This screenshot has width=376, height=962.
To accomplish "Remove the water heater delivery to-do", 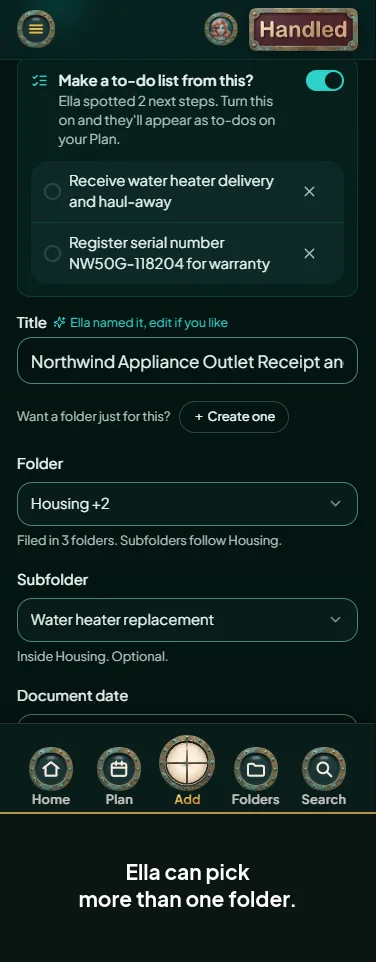I will click(x=309, y=191).
